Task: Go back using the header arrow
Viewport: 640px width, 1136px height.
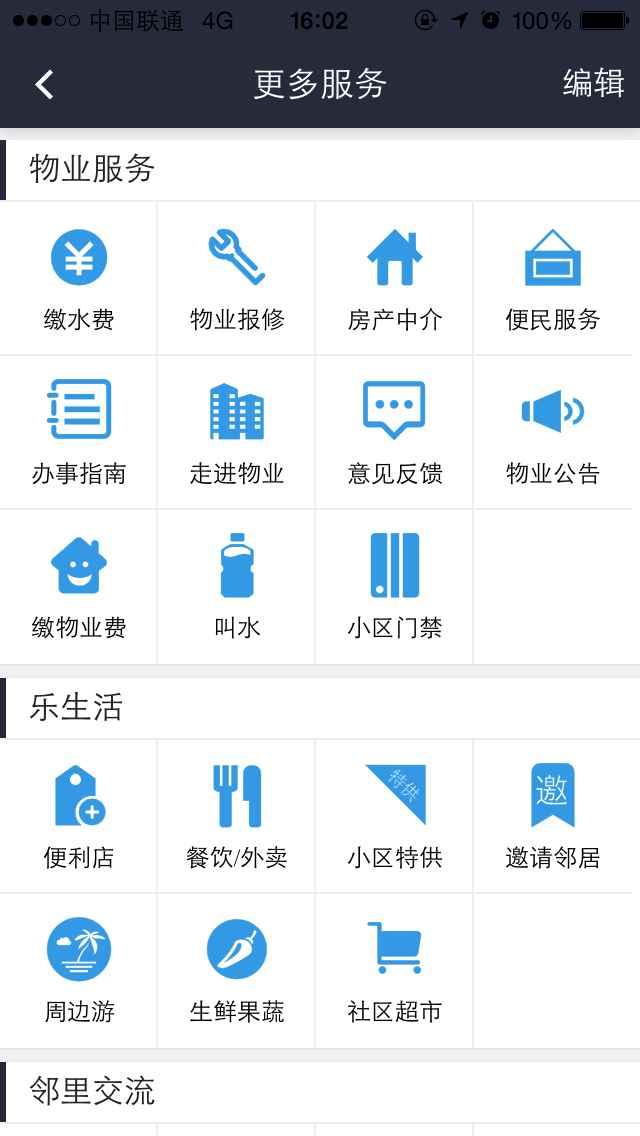Action: (44, 84)
